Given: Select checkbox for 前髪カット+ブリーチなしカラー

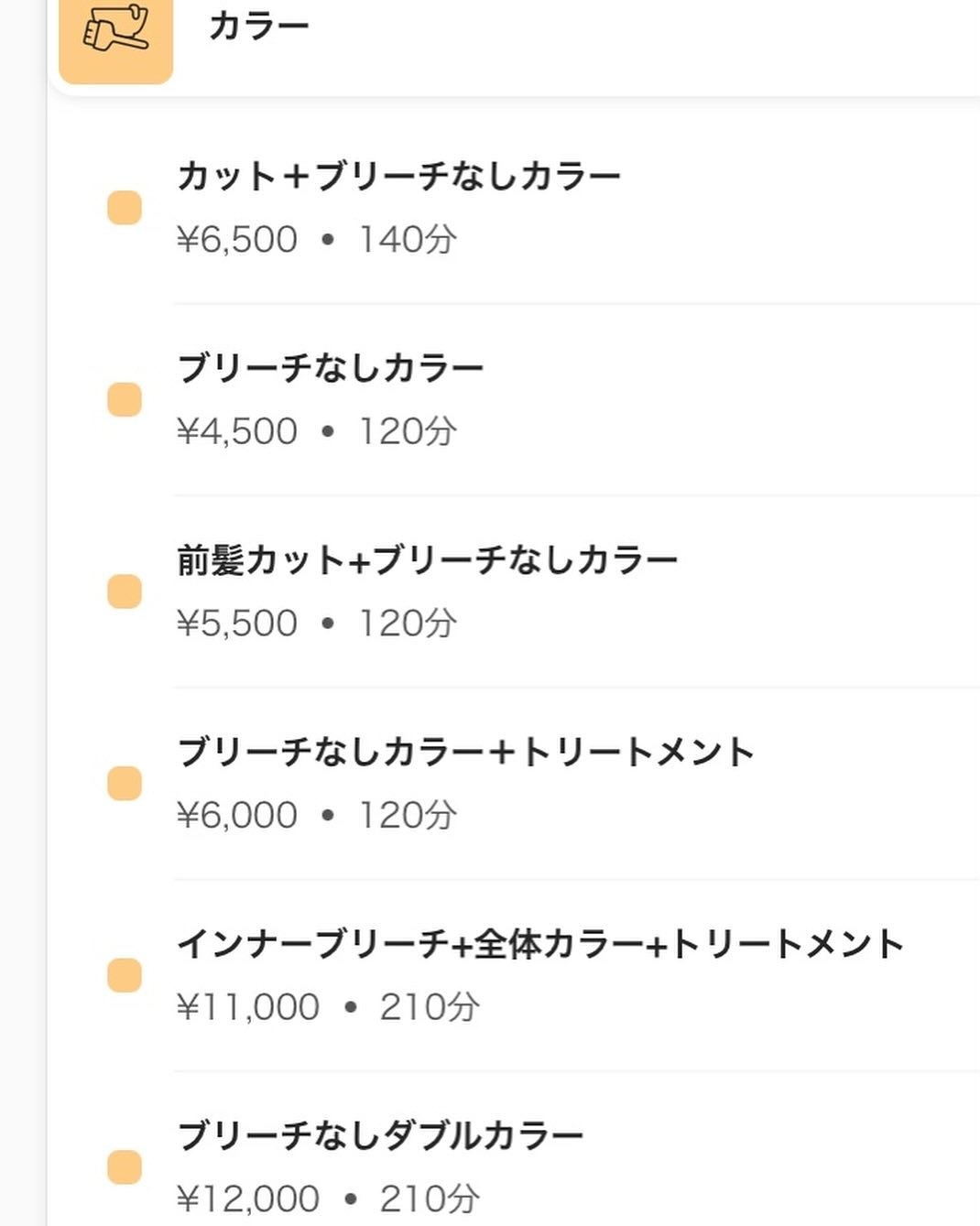Looking at the screenshot, I should [x=124, y=591].
